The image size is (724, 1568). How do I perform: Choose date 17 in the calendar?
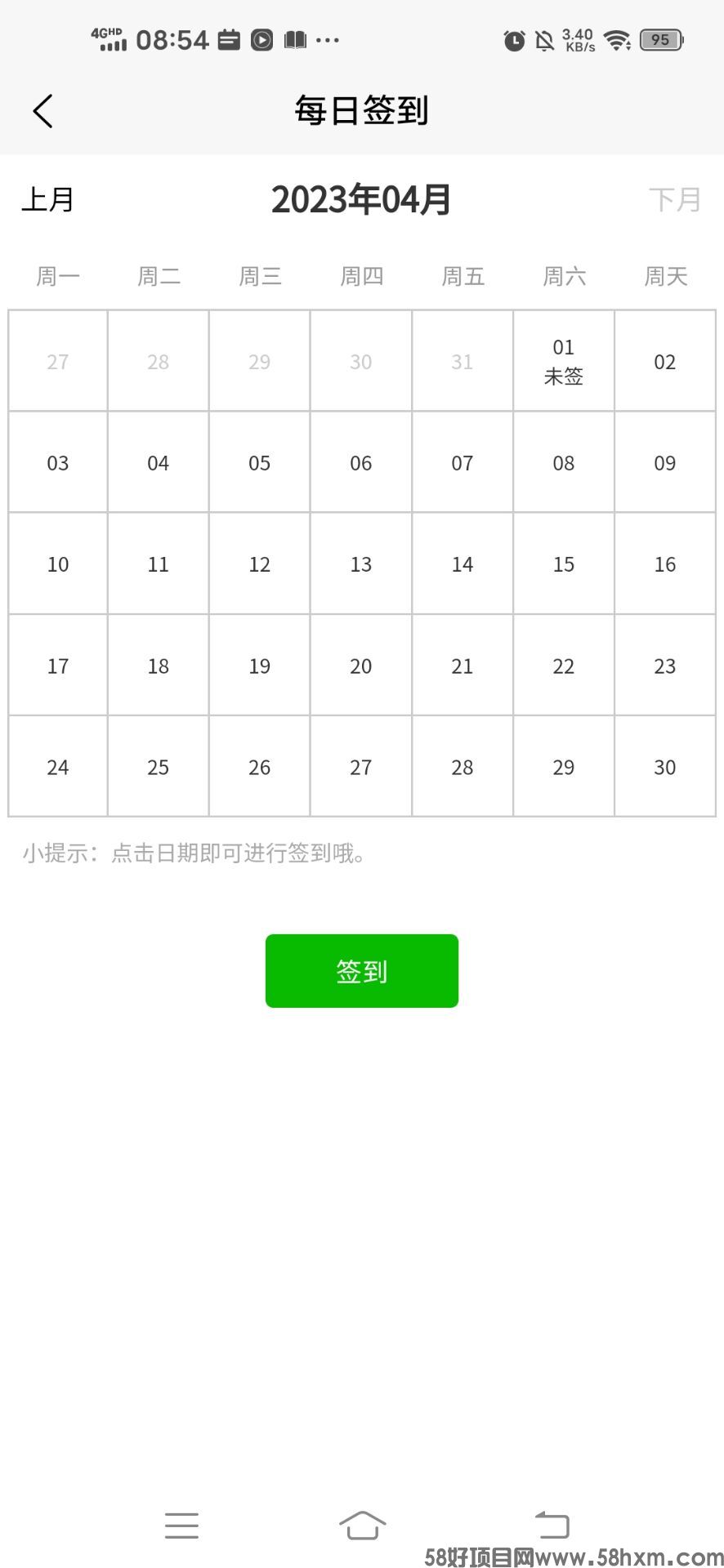click(x=58, y=666)
